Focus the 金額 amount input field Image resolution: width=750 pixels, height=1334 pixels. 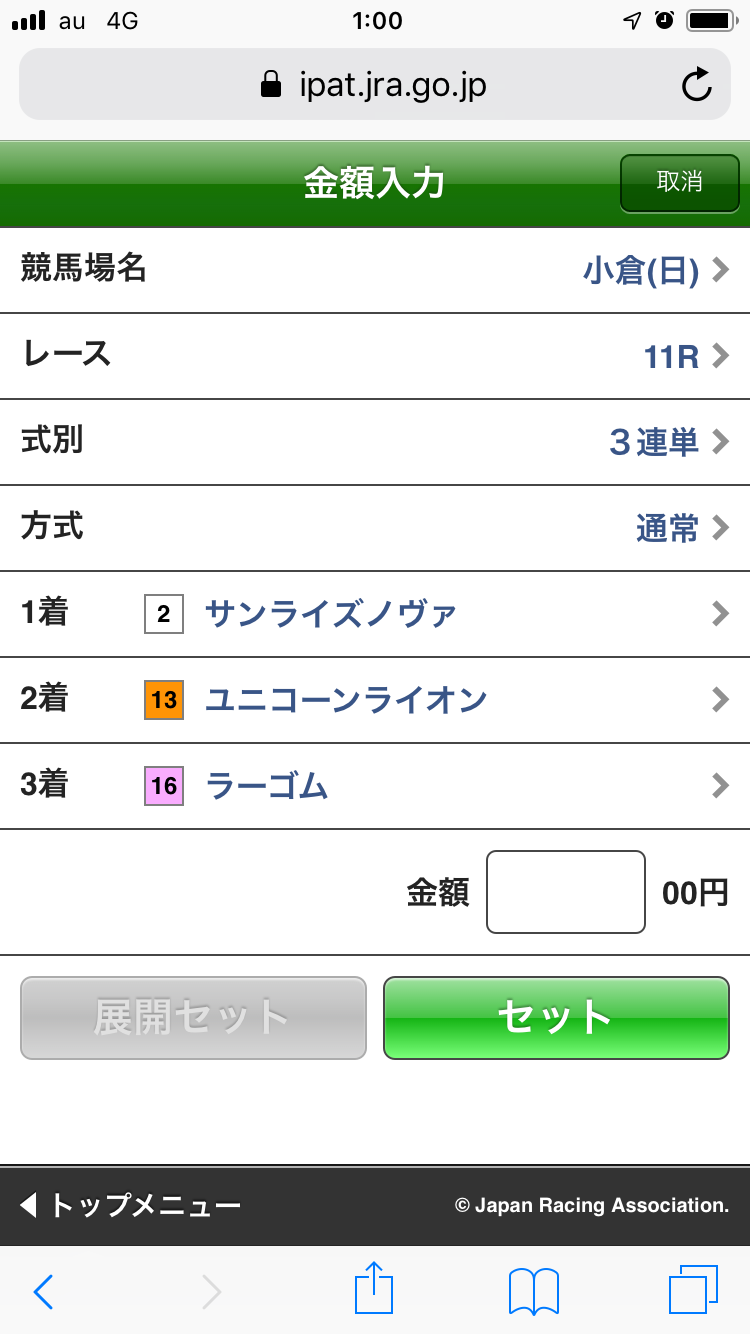pos(565,892)
